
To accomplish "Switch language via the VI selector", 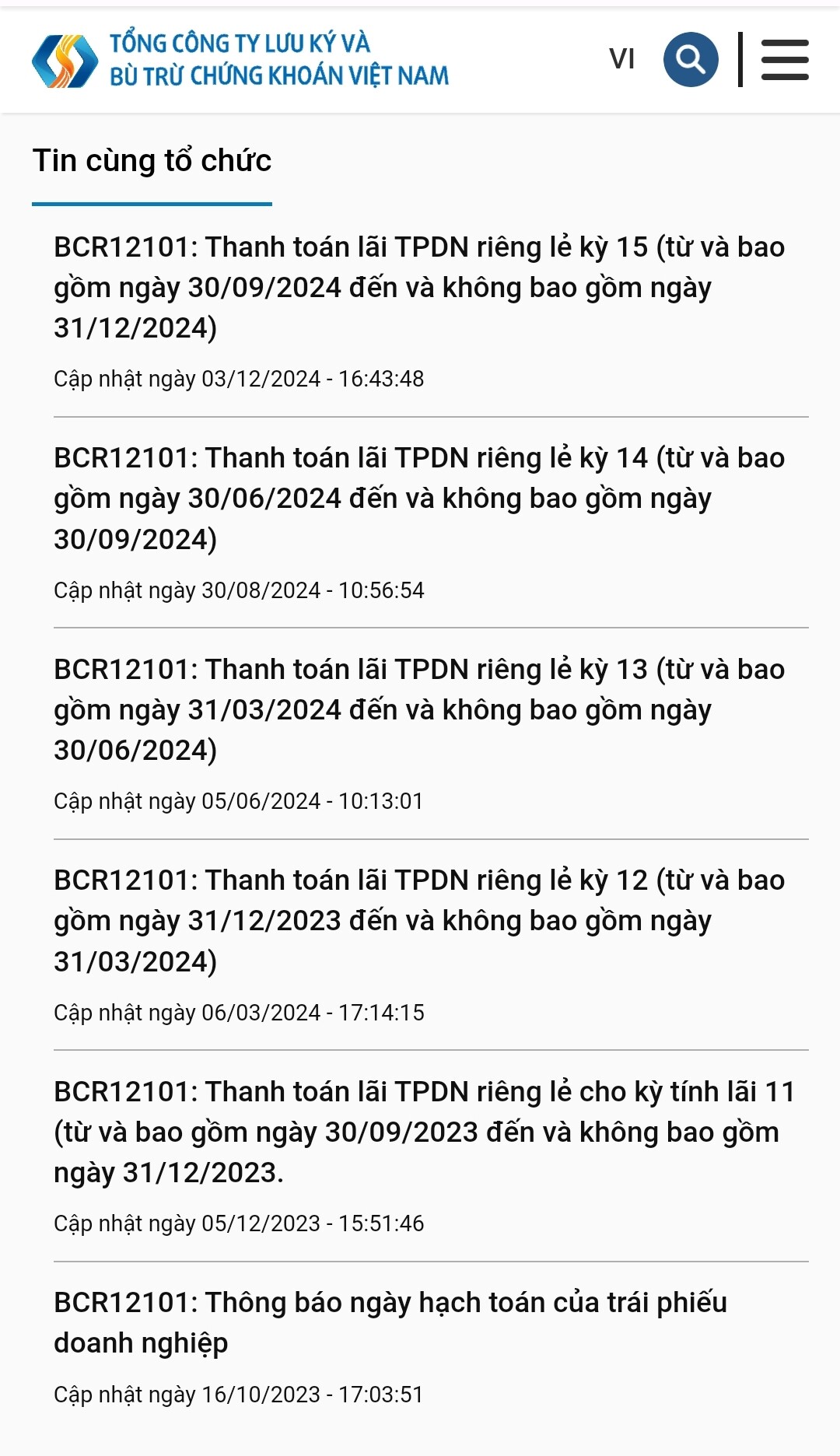I will [x=621, y=59].
